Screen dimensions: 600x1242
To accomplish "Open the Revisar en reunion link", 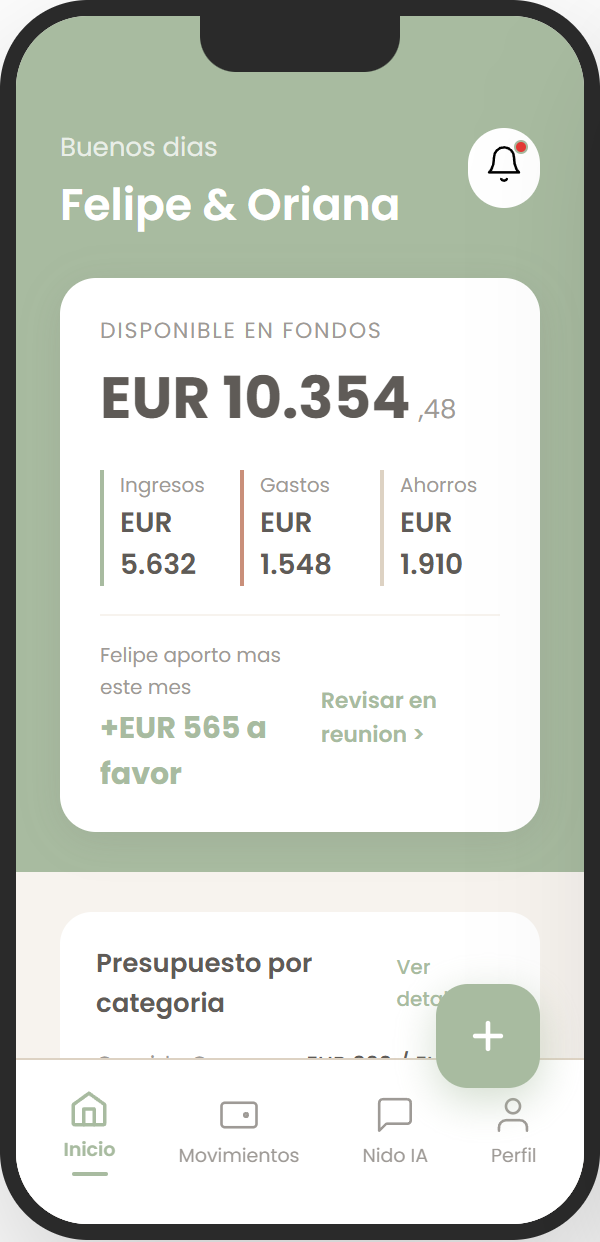I will [x=379, y=717].
